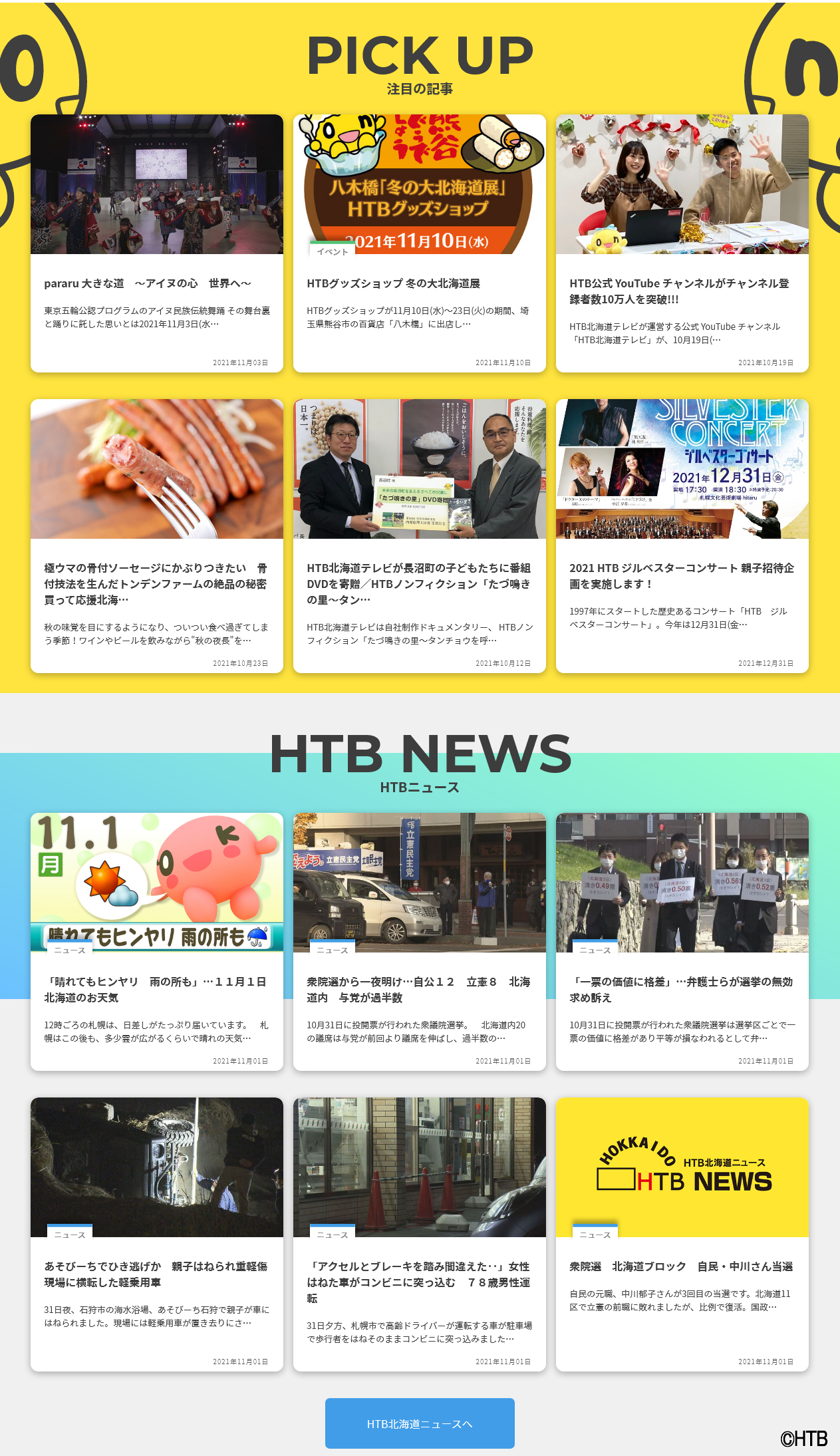The image size is (840, 1456).
Task: Open the HTBグッズショップ 冬の大北海道展 card
Action: point(420,243)
